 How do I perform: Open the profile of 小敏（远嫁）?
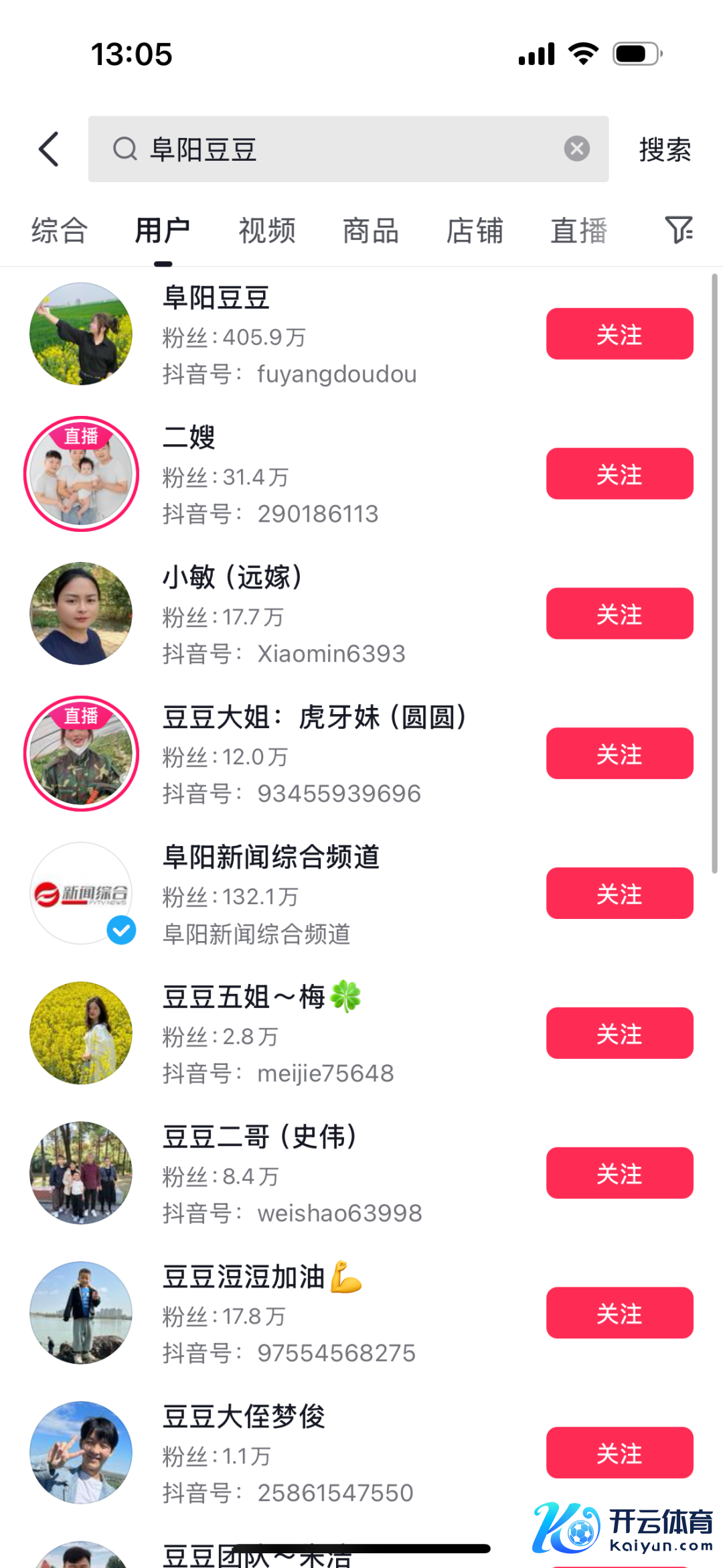[x=232, y=577]
